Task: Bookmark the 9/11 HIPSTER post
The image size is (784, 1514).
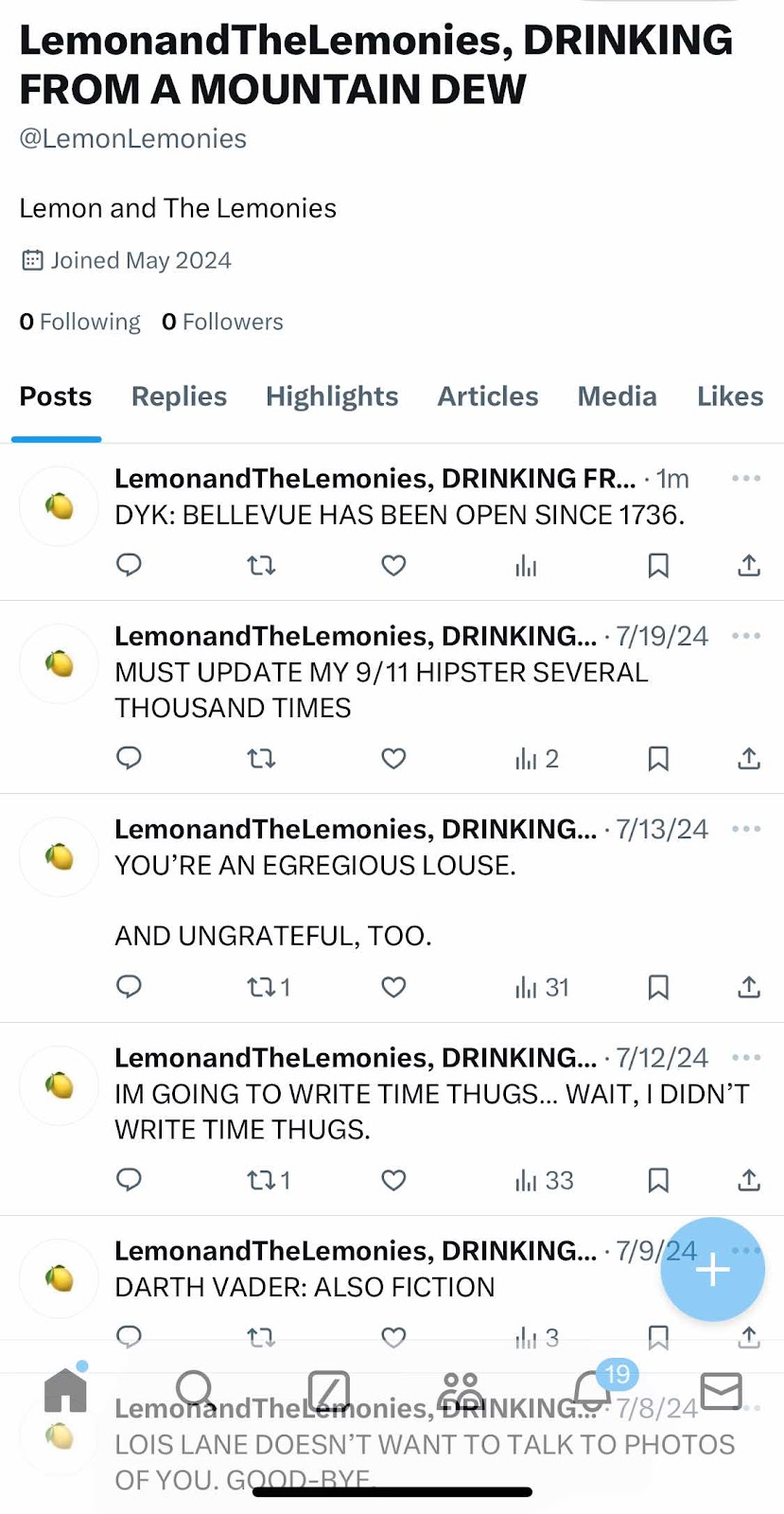Action: [x=658, y=759]
